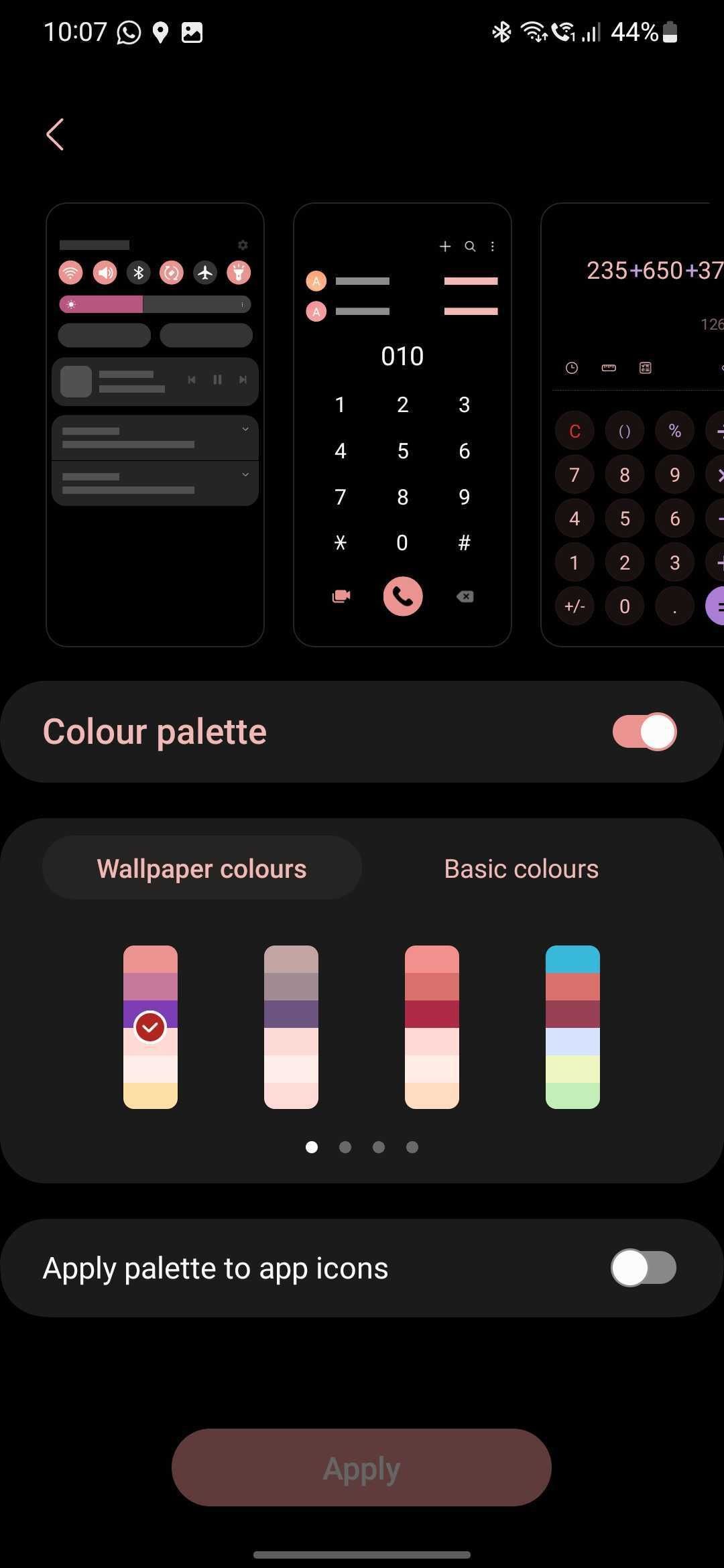Image resolution: width=724 pixels, height=1568 pixels.
Task: Switch to Basic colours tab
Action: click(521, 868)
